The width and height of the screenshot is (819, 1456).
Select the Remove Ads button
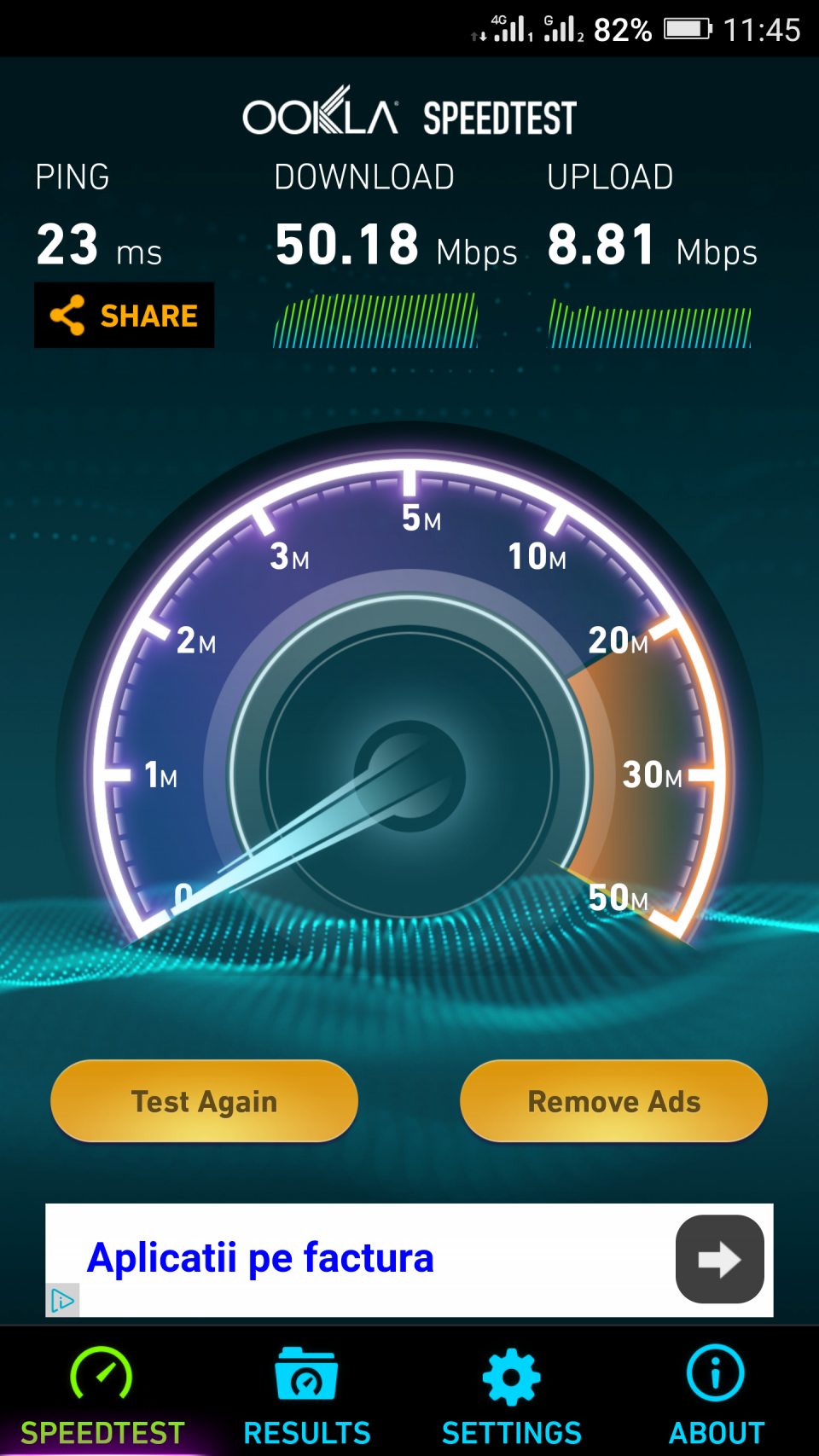613,1101
